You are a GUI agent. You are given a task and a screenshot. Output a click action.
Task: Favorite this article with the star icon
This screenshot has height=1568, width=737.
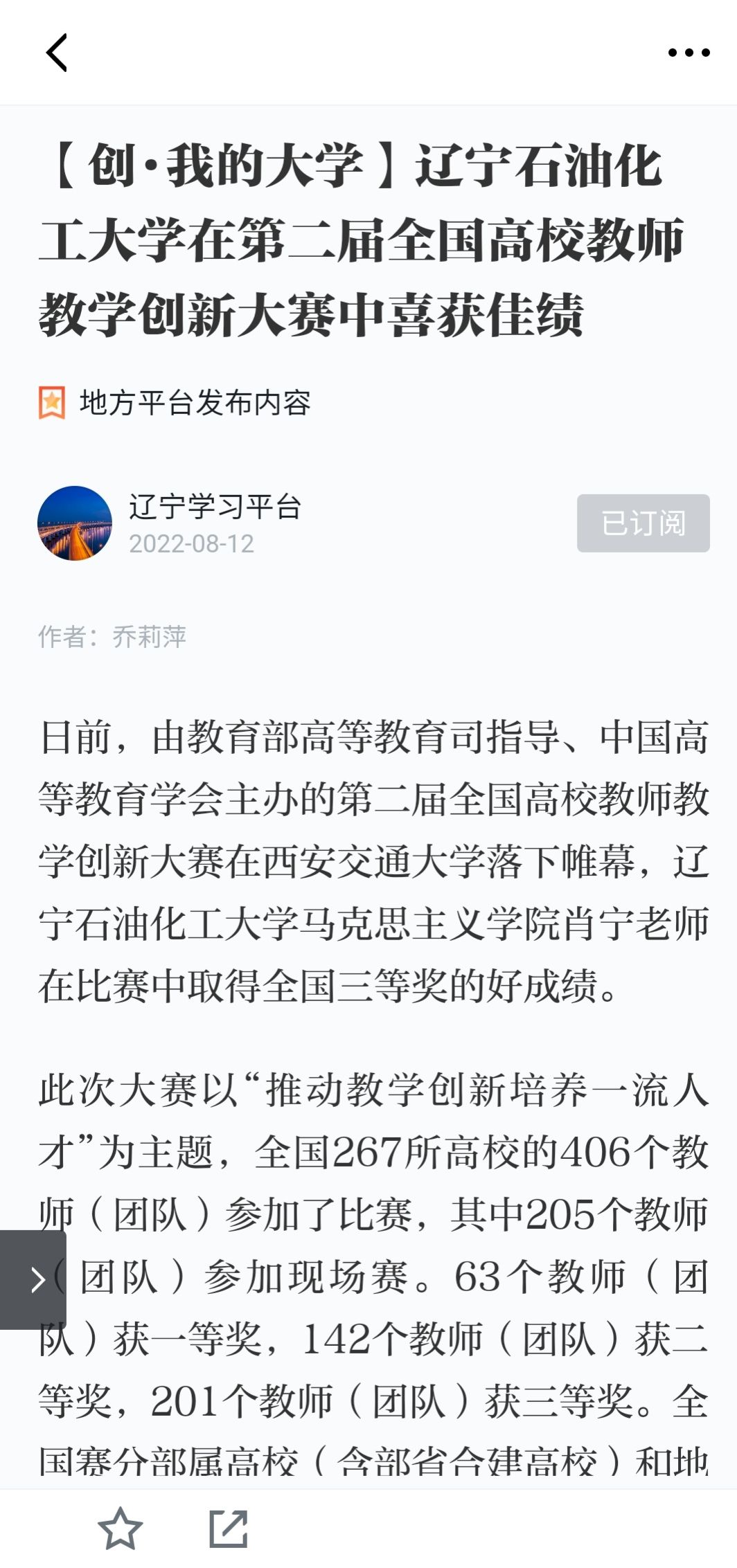click(120, 1529)
